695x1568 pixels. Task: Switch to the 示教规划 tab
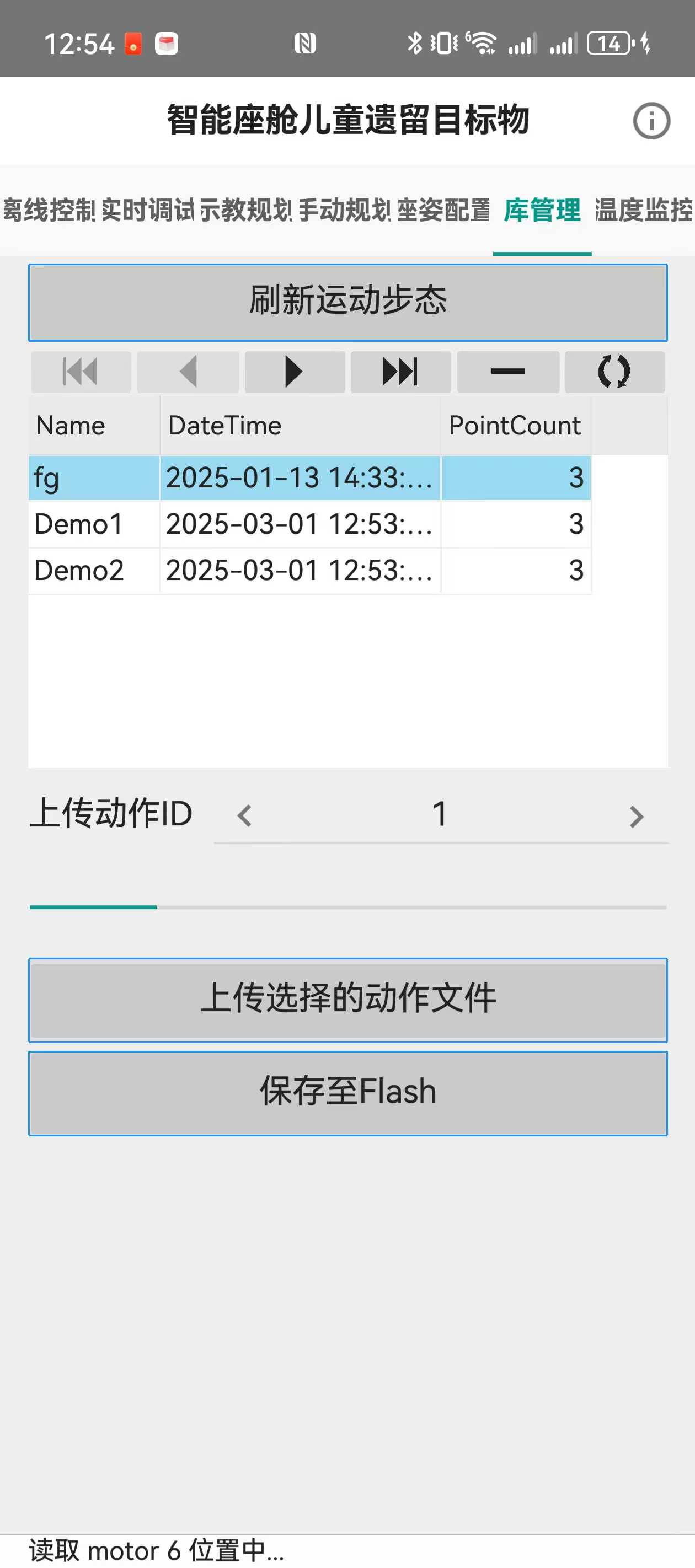coord(245,211)
